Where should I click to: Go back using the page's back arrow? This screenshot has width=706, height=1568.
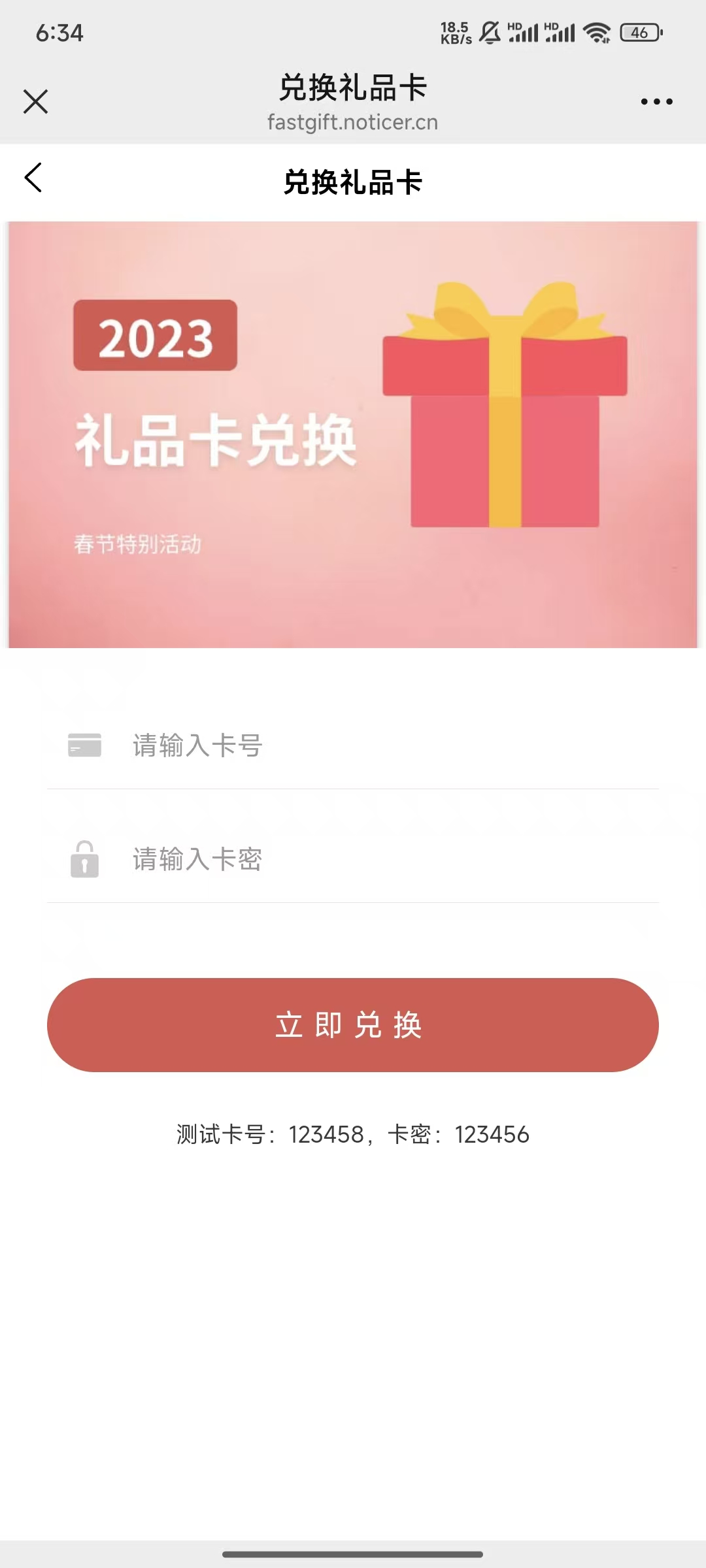(x=33, y=178)
